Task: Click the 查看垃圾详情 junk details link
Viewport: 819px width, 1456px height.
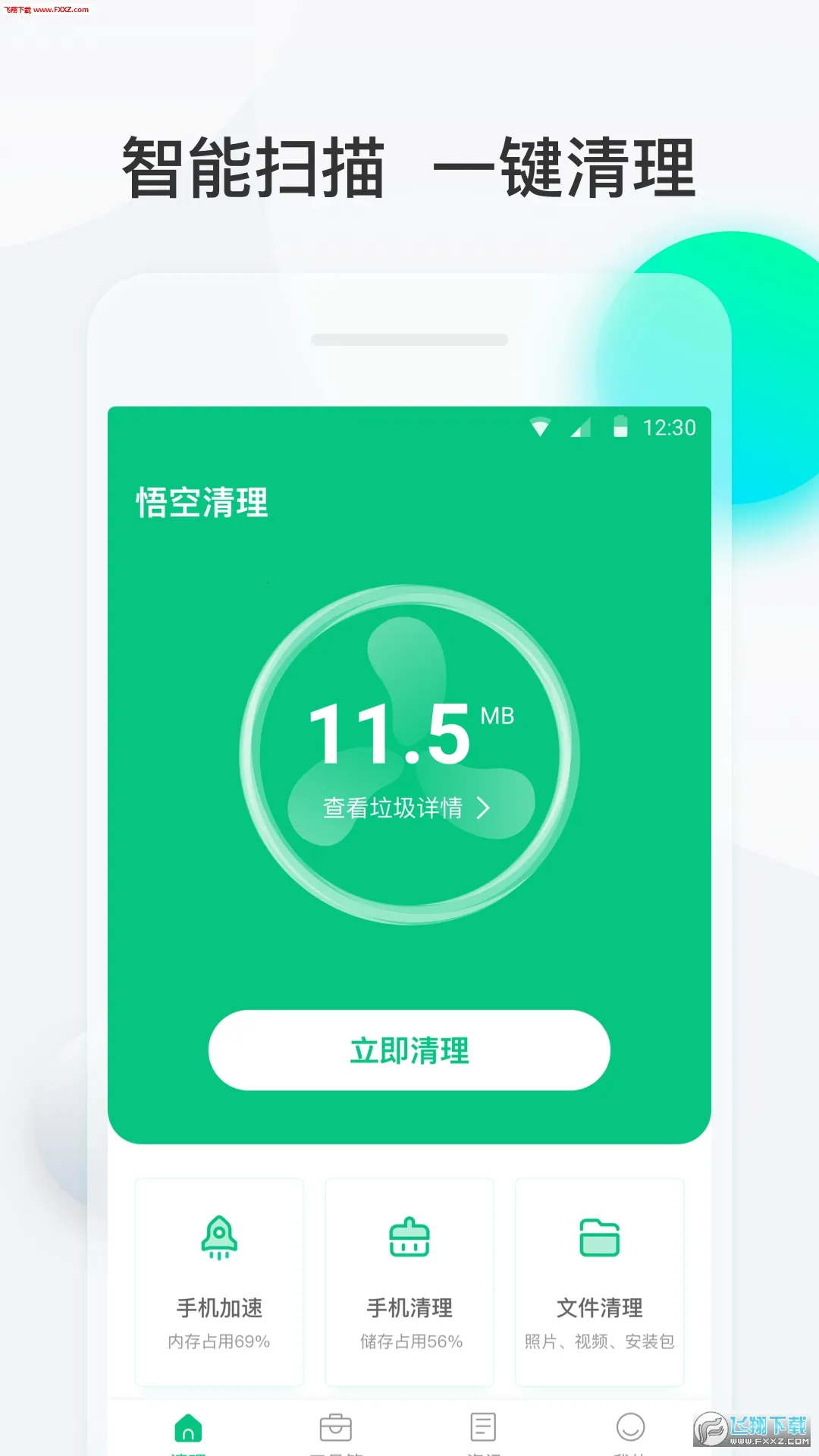Action: (394, 808)
